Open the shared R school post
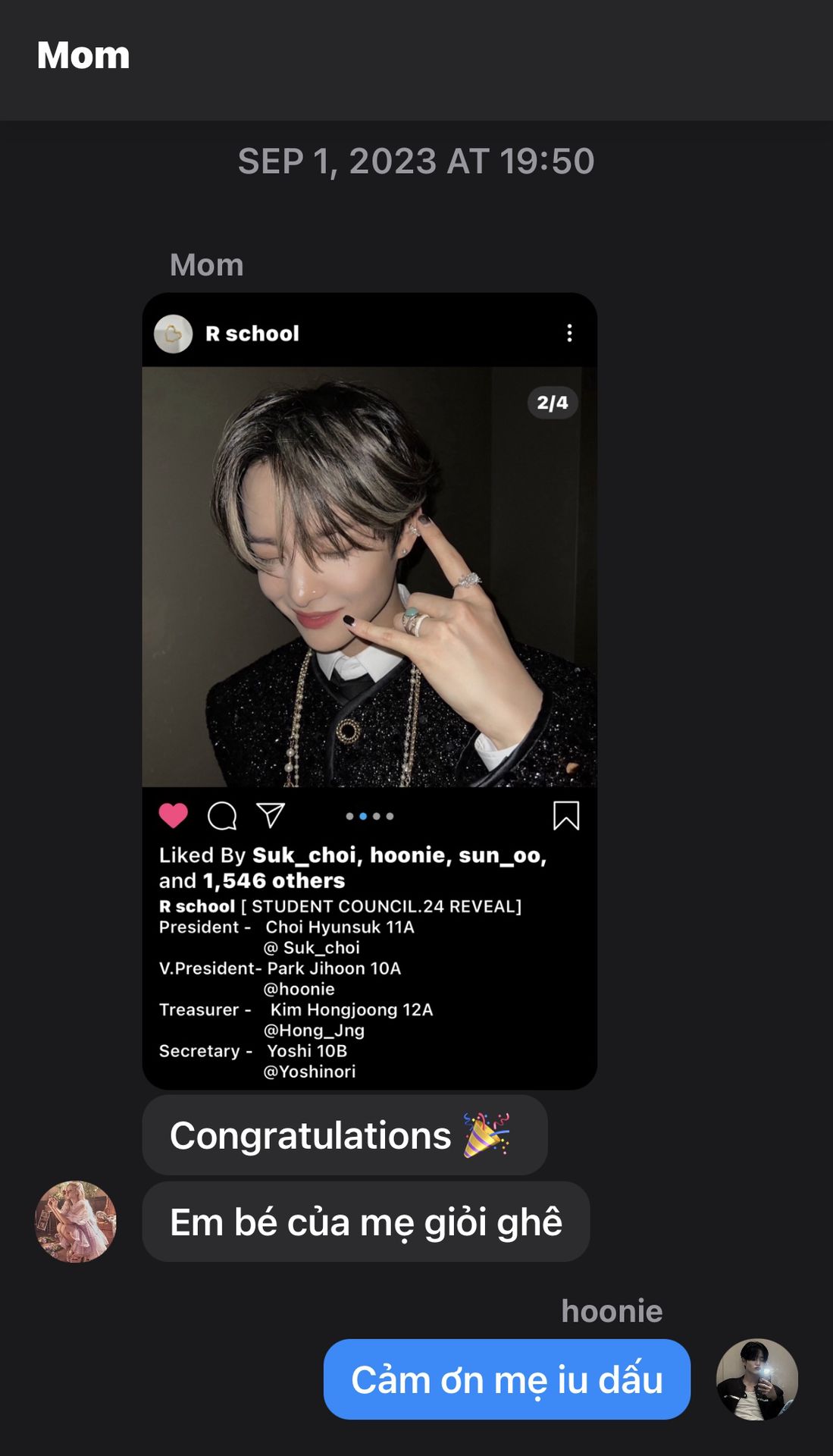Image resolution: width=833 pixels, height=1456 pixels. pyautogui.click(x=369, y=576)
